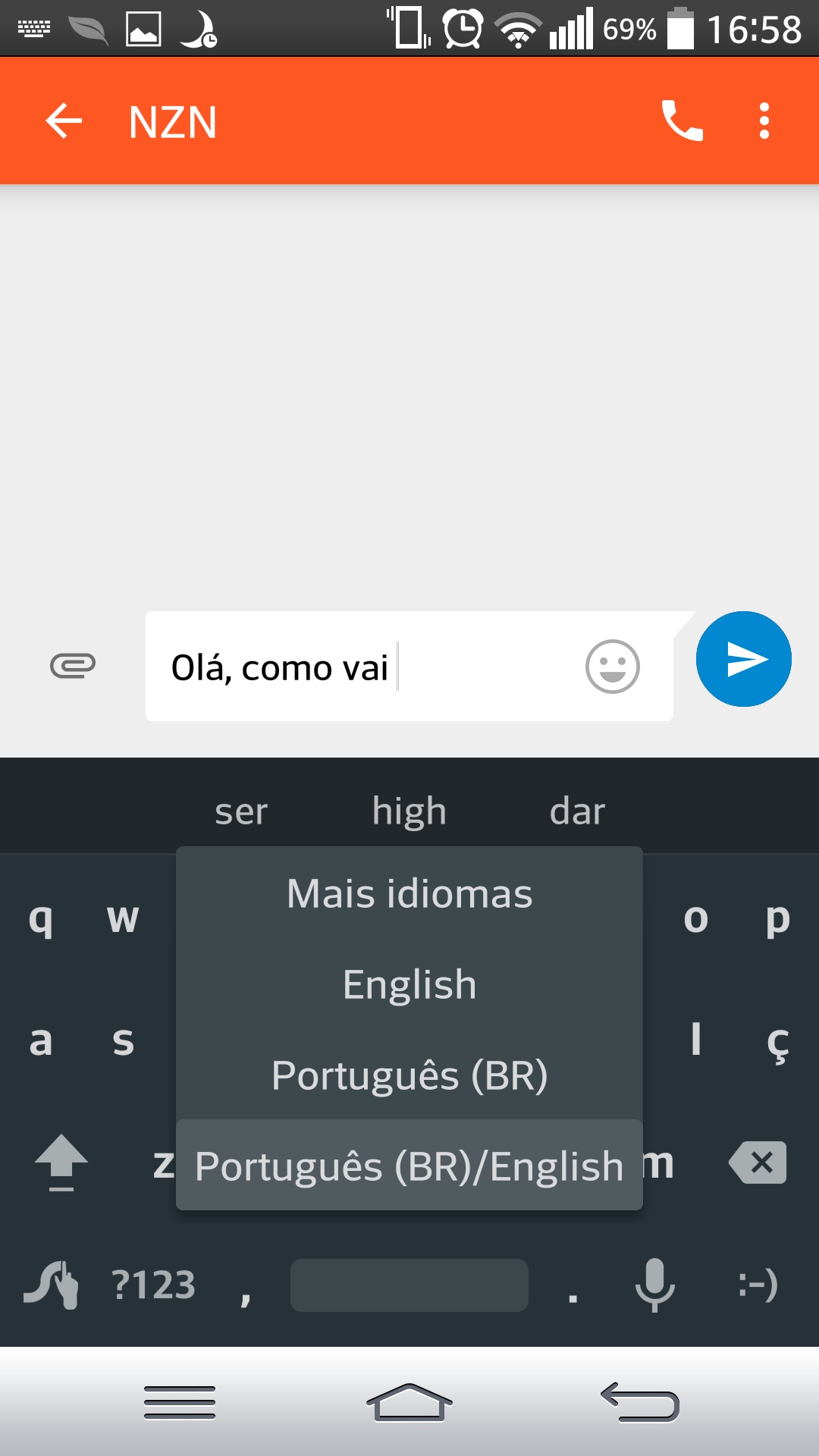Tap the Swype gesture key
819x1456 pixels.
(x=52, y=1285)
